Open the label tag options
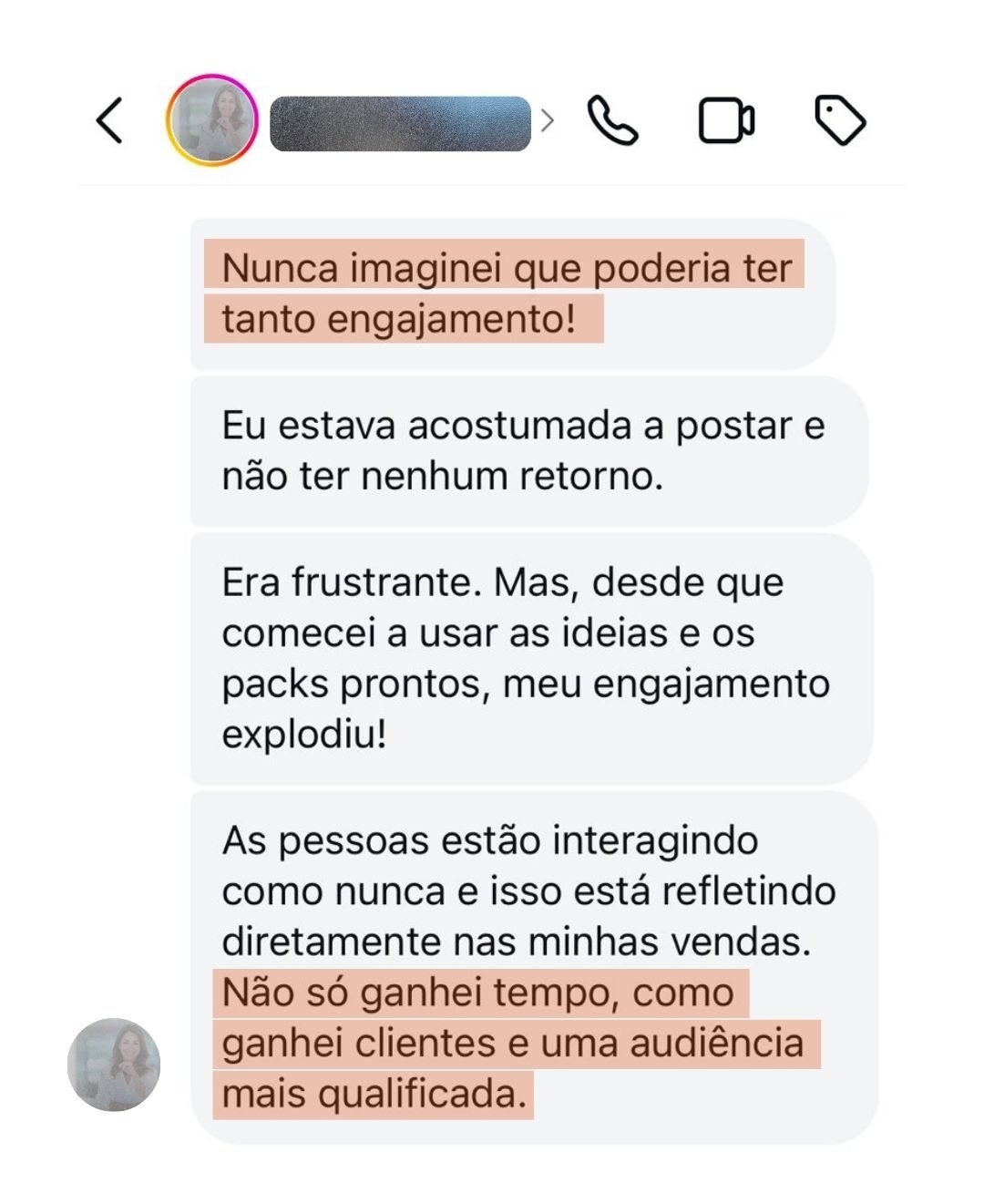This screenshot has height=1204, width=984. (839, 121)
